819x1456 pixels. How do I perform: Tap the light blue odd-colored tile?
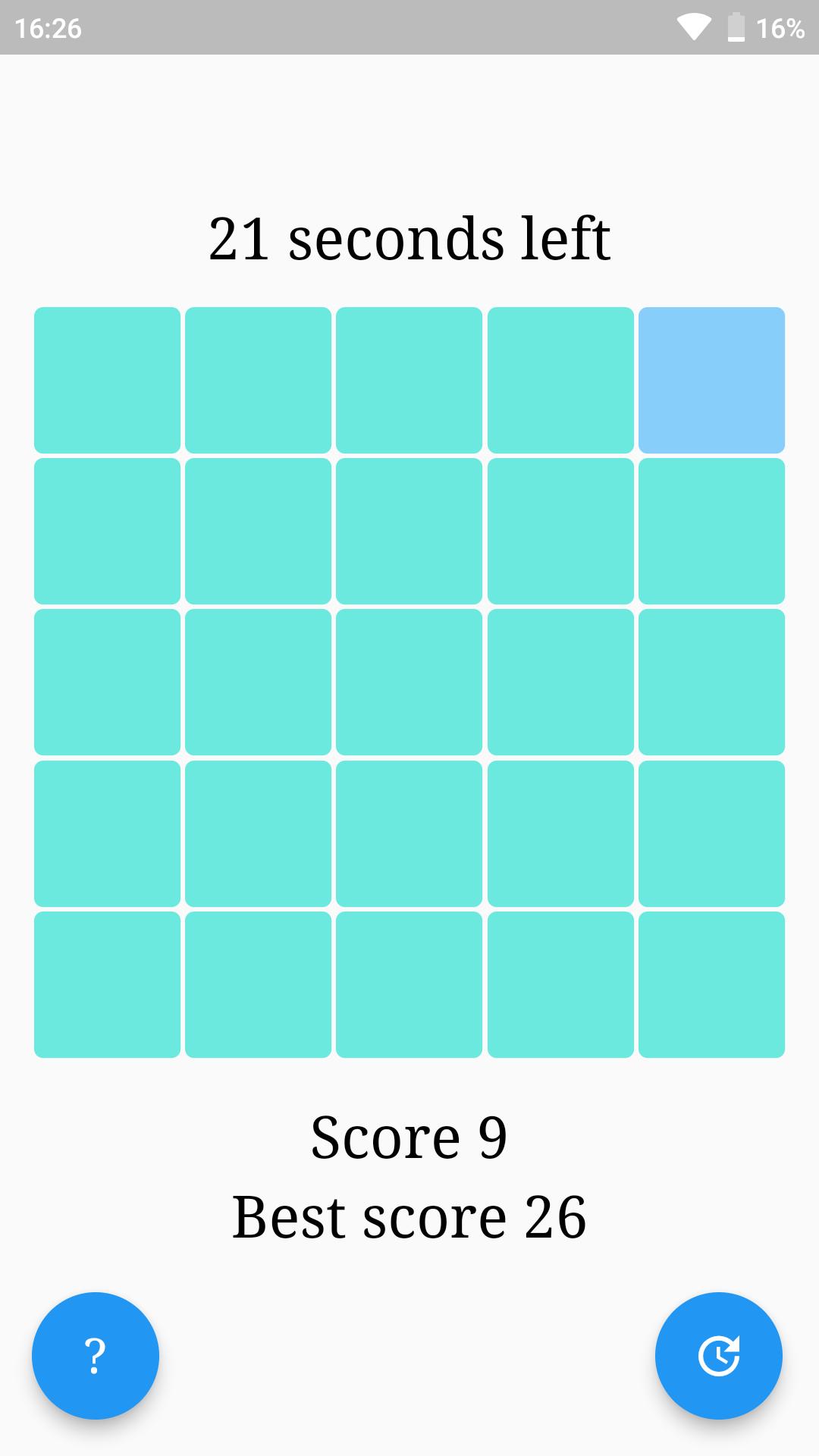711,380
